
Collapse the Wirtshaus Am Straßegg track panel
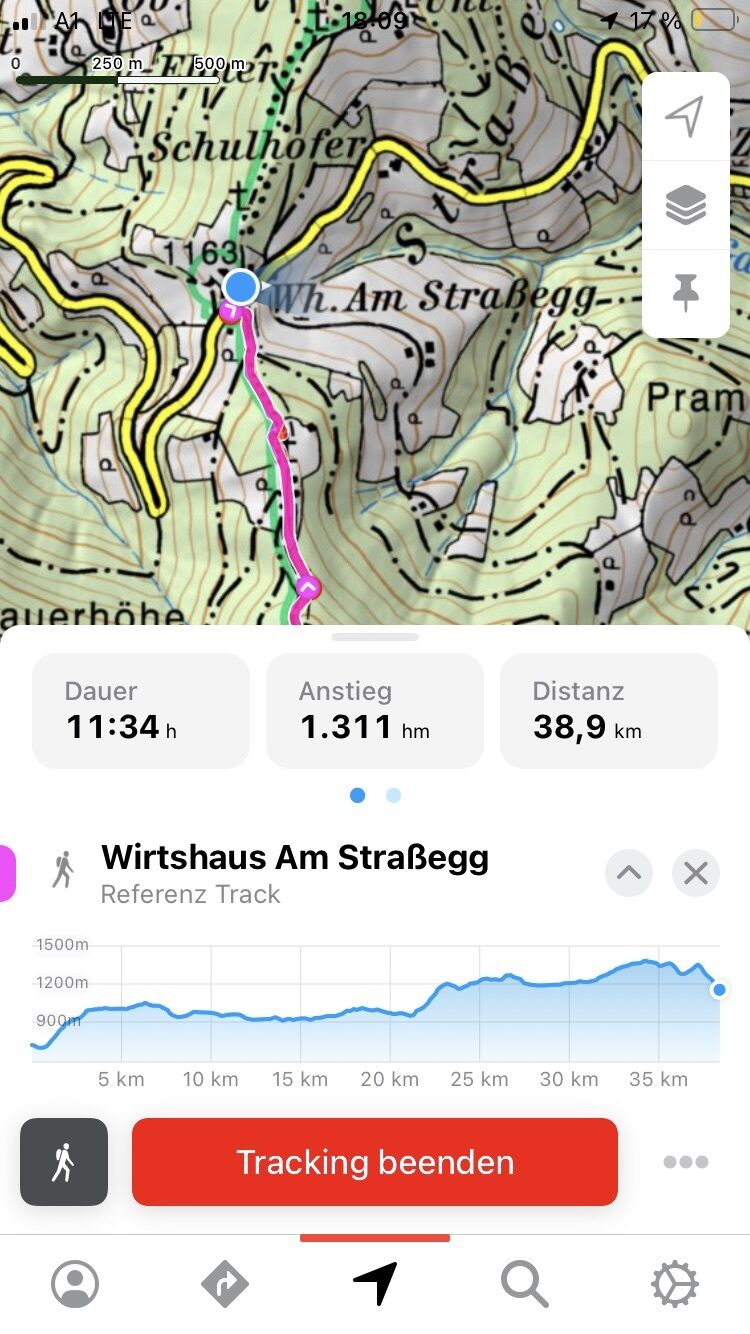(x=629, y=873)
